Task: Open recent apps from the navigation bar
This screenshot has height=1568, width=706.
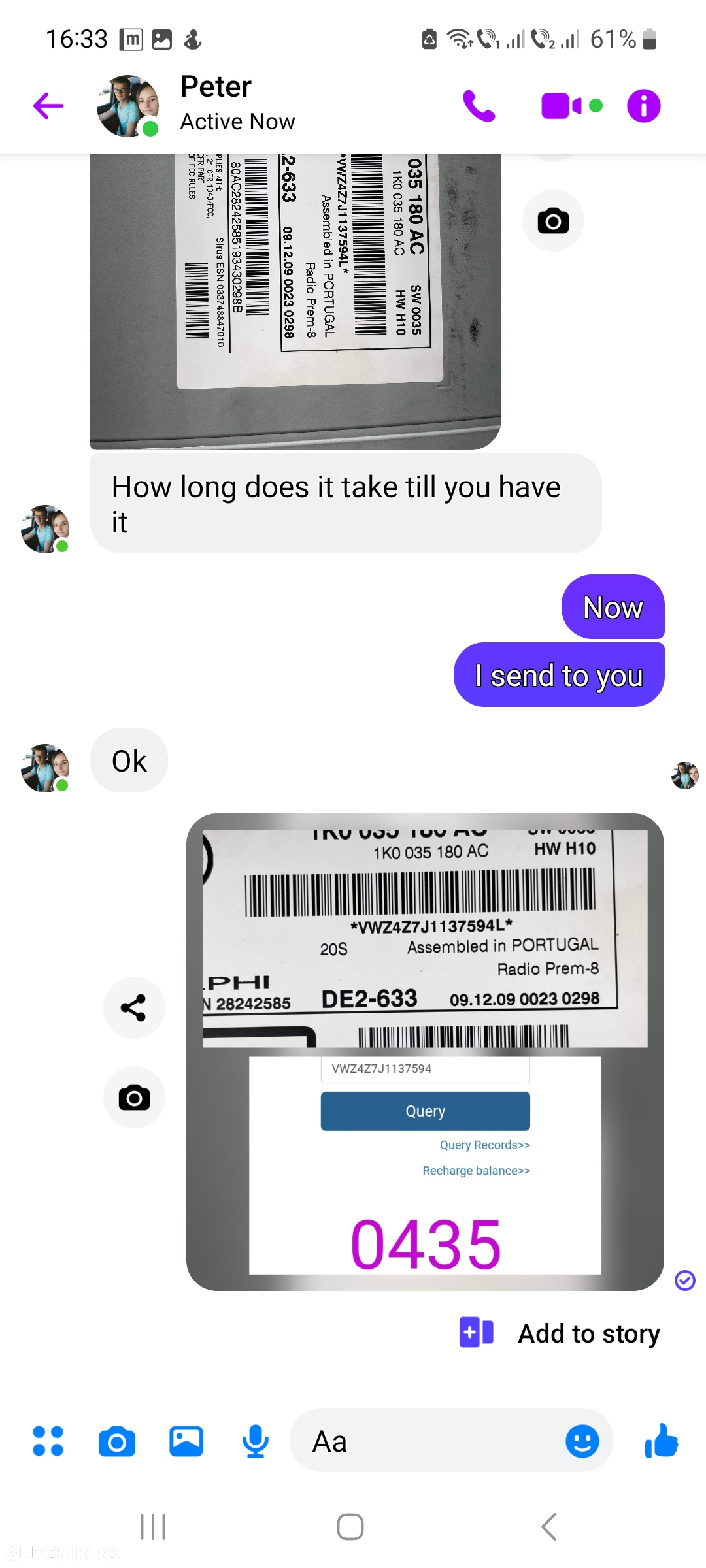Action: (x=153, y=1527)
